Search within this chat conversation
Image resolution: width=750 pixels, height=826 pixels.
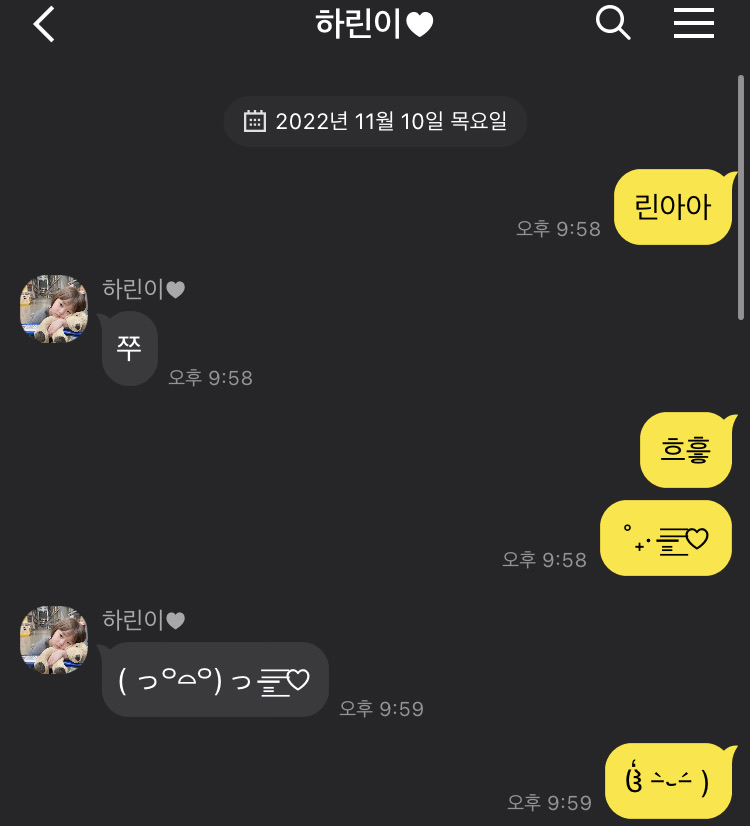coord(613,23)
